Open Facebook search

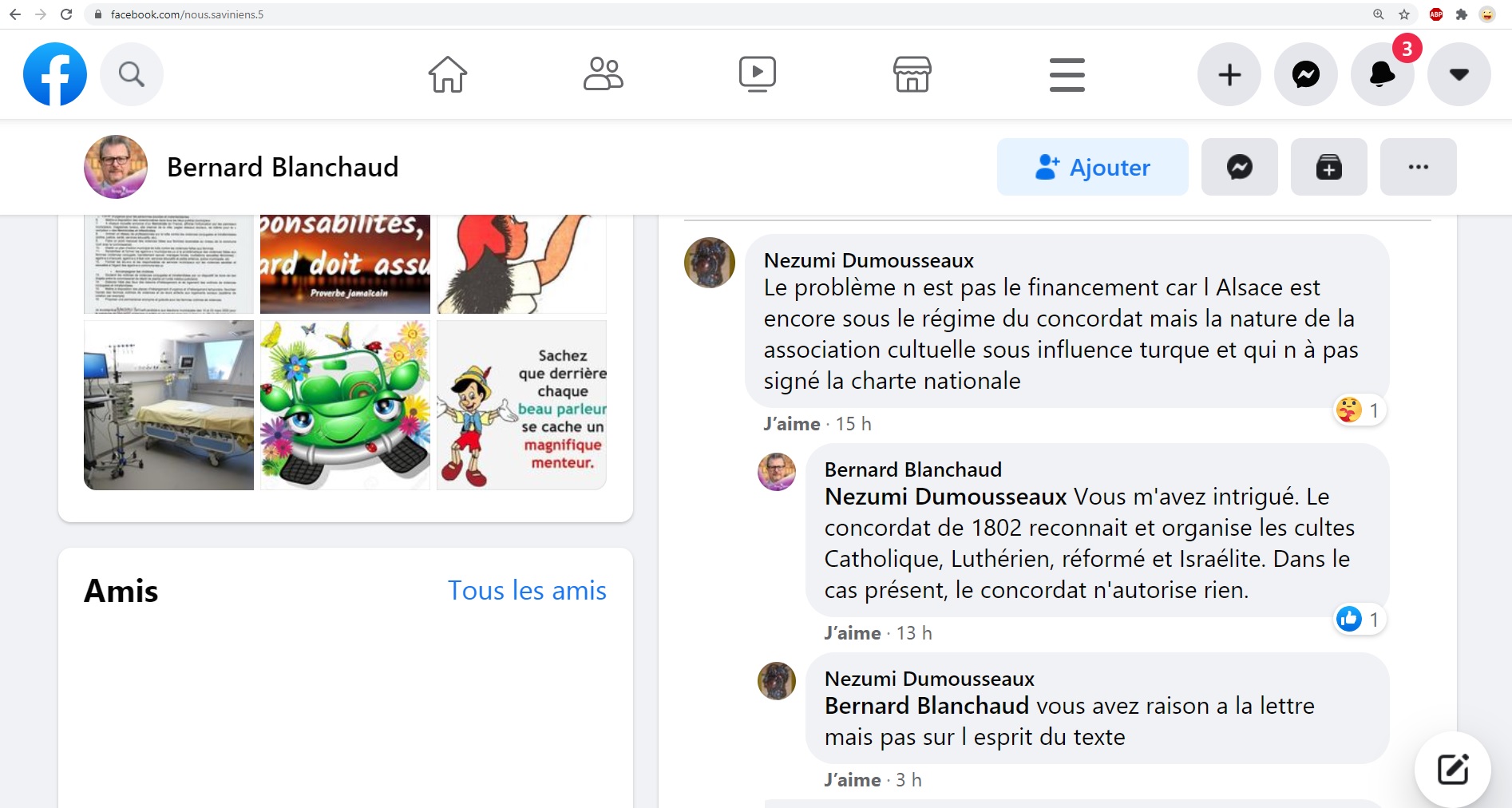[x=132, y=74]
